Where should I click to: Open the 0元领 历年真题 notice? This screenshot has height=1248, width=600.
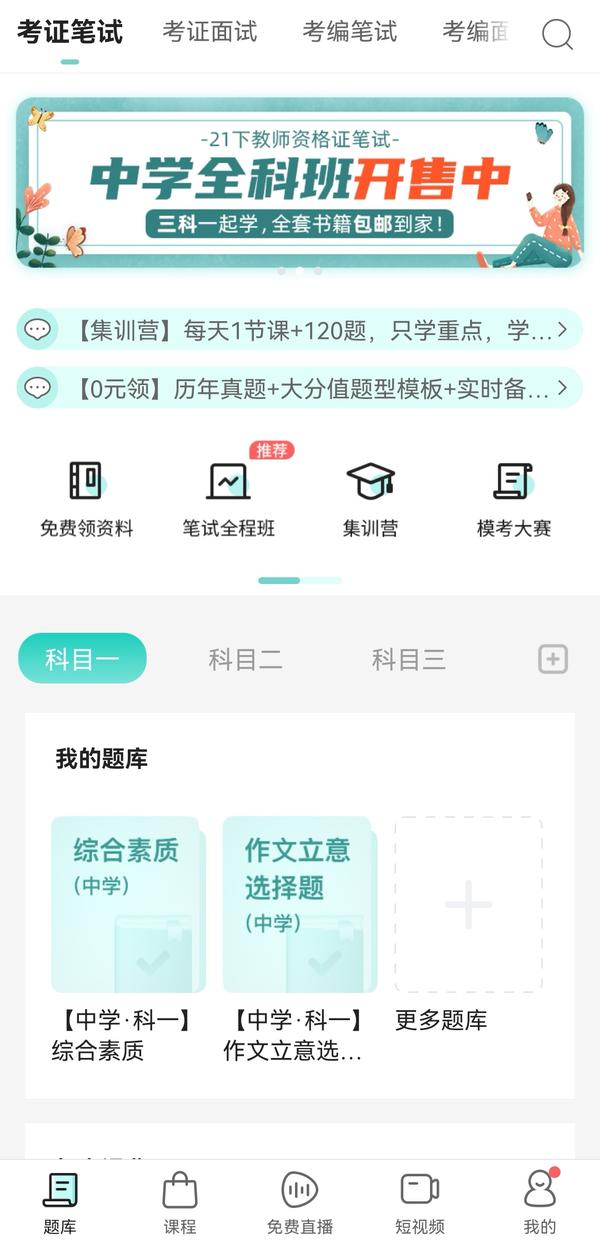300,388
